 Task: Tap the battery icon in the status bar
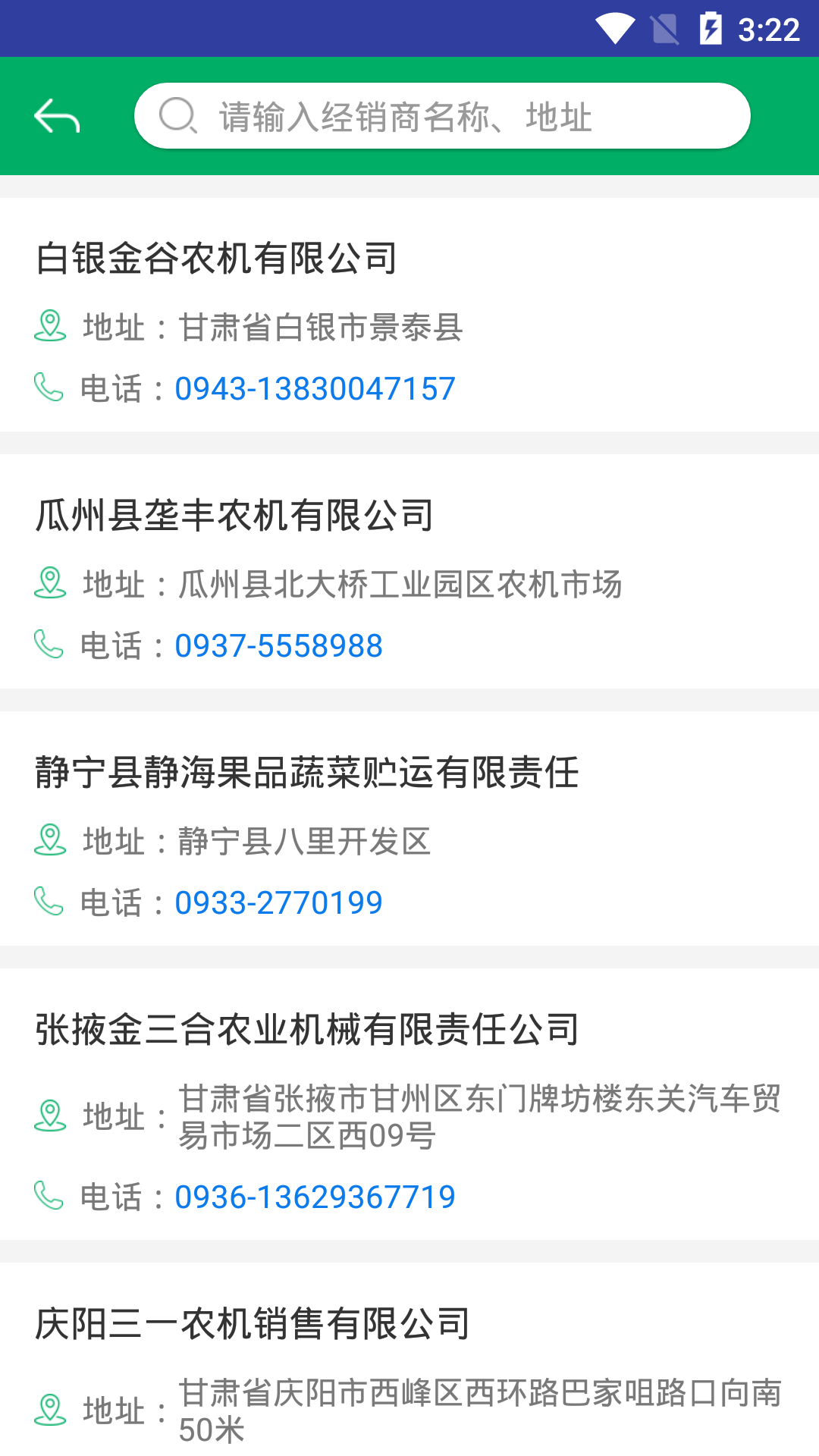point(711,28)
